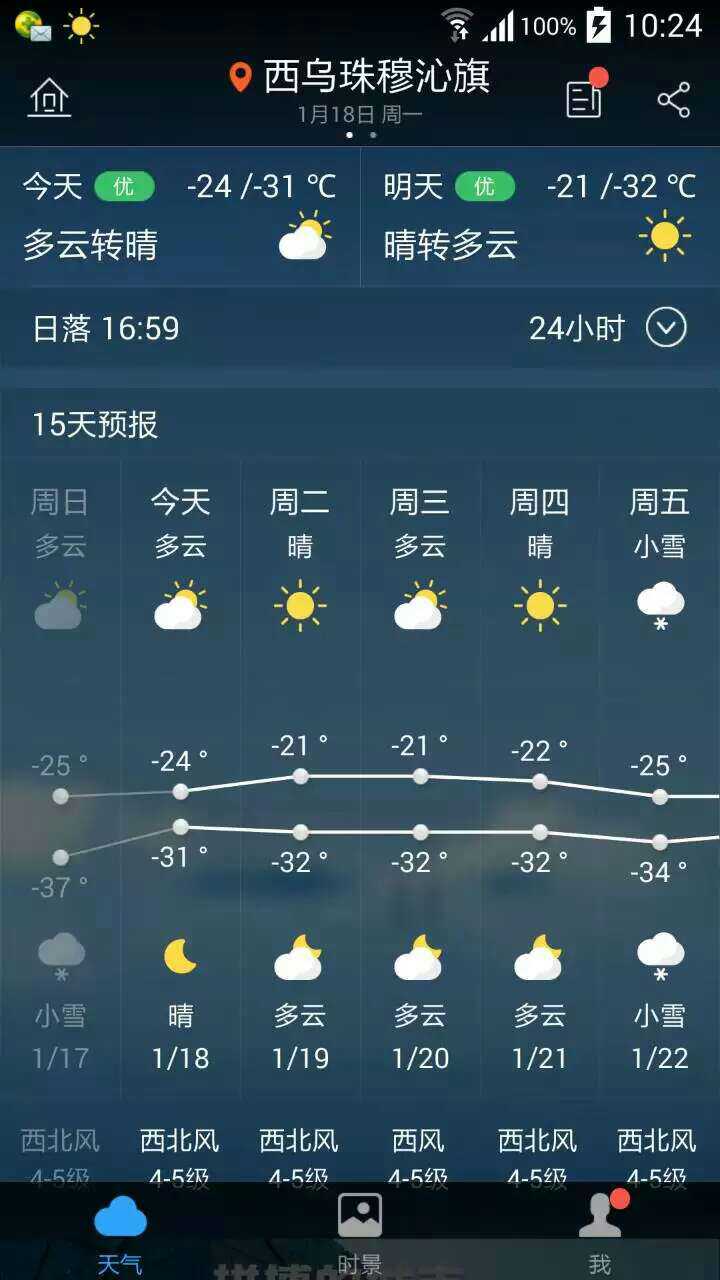Share this weather forecast
The width and height of the screenshot is (720, 1280).
point(674,99)
